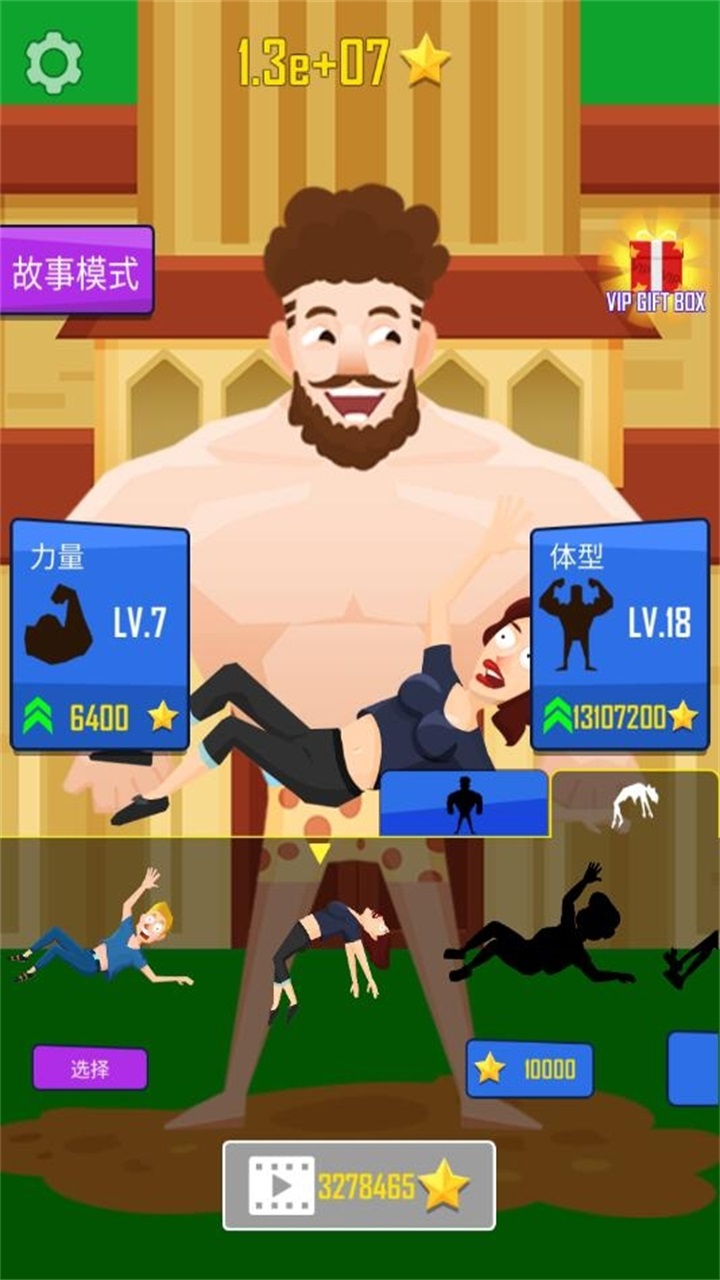Upgrade 力量 for 6400 stars
Image resolution: width=720 pixels, height=1280 pixels.
coord(99,716)
